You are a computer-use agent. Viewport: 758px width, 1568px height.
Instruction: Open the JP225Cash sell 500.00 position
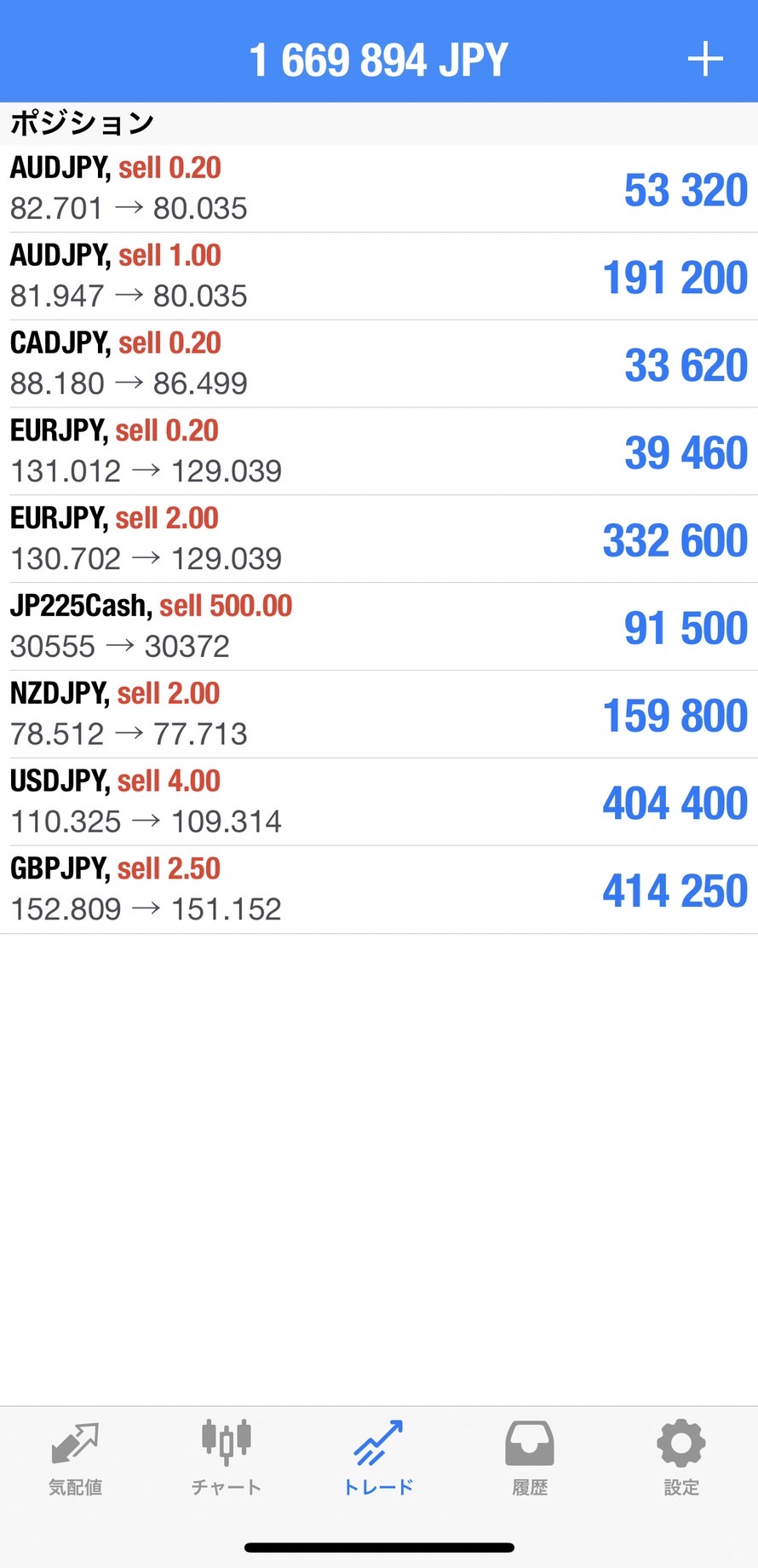tap(379, 627)
